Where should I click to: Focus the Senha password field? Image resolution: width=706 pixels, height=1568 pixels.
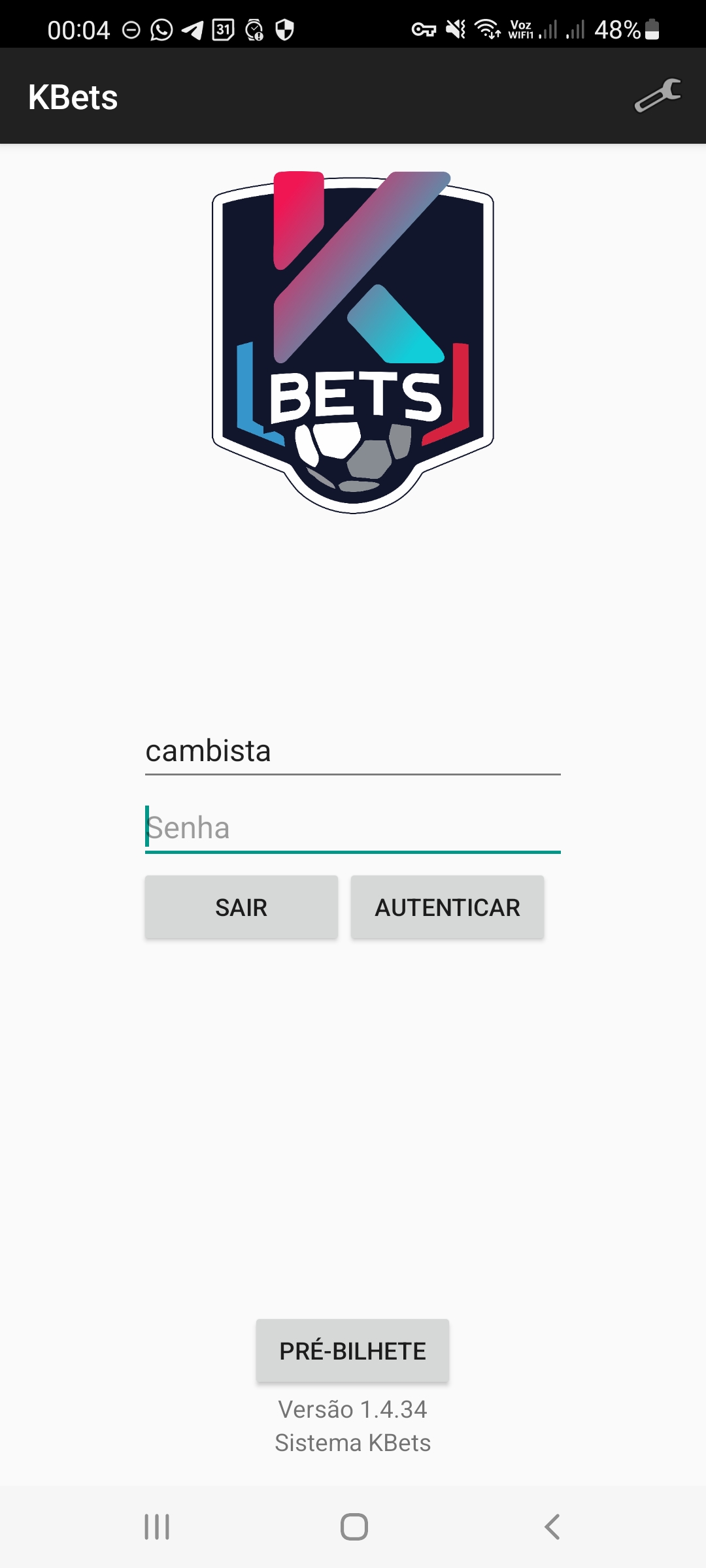point(352,828)
